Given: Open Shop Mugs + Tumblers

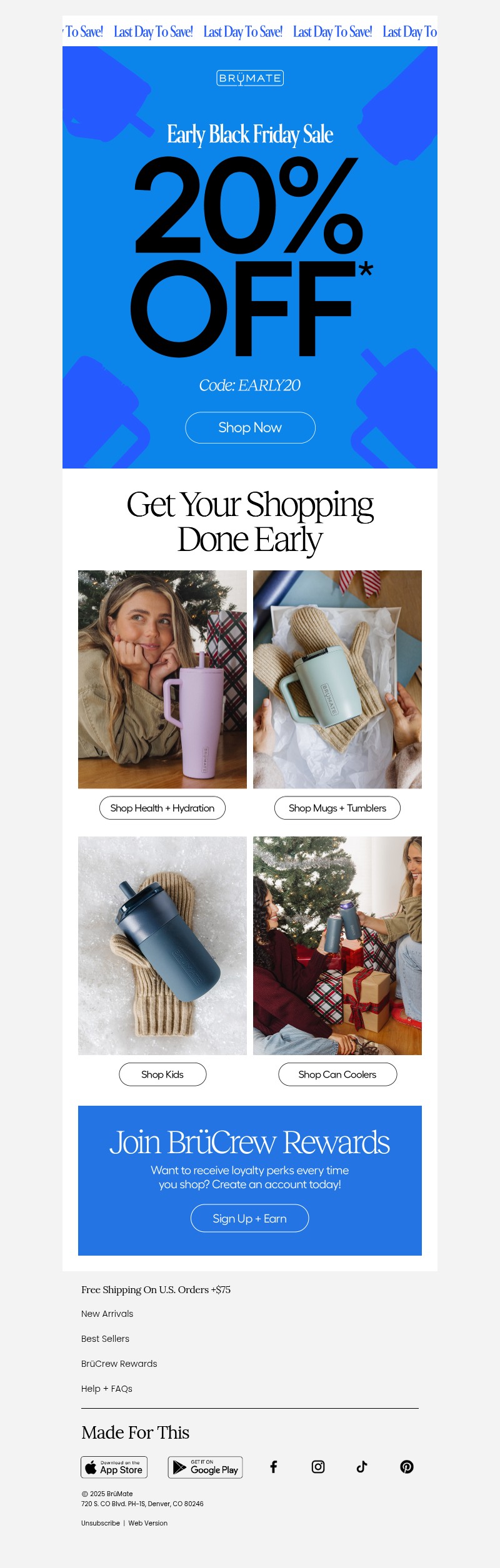Looking at the screenshot, I should (337, 808).
